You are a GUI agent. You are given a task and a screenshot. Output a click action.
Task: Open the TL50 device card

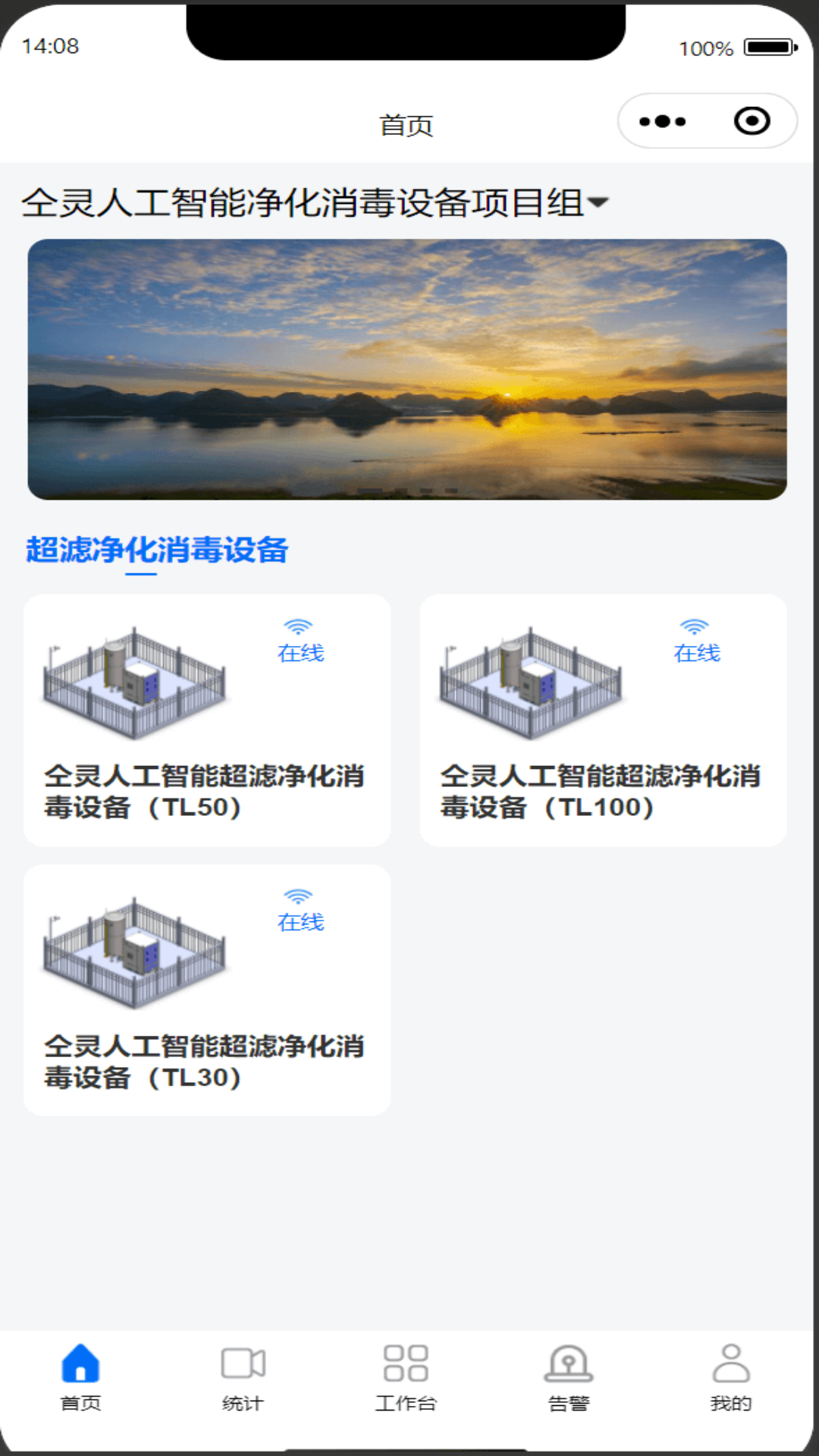207,720
